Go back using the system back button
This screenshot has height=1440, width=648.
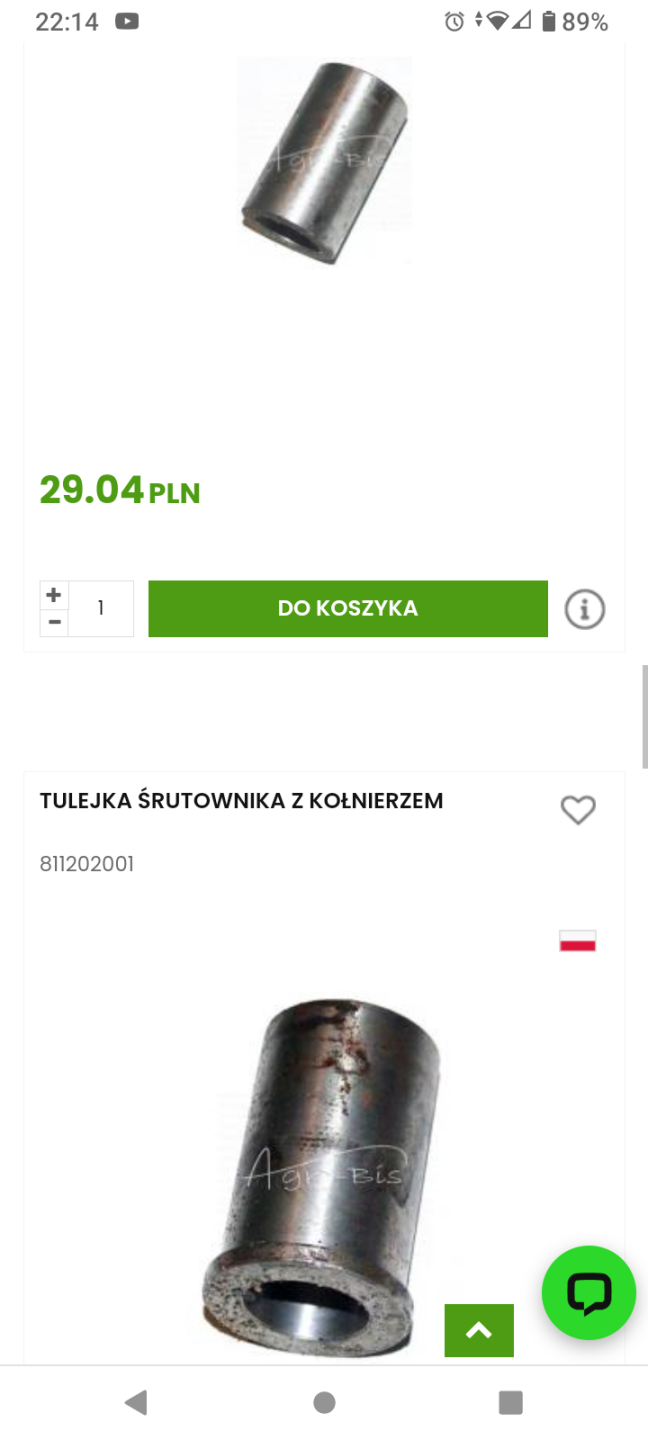click(136, 1402)
